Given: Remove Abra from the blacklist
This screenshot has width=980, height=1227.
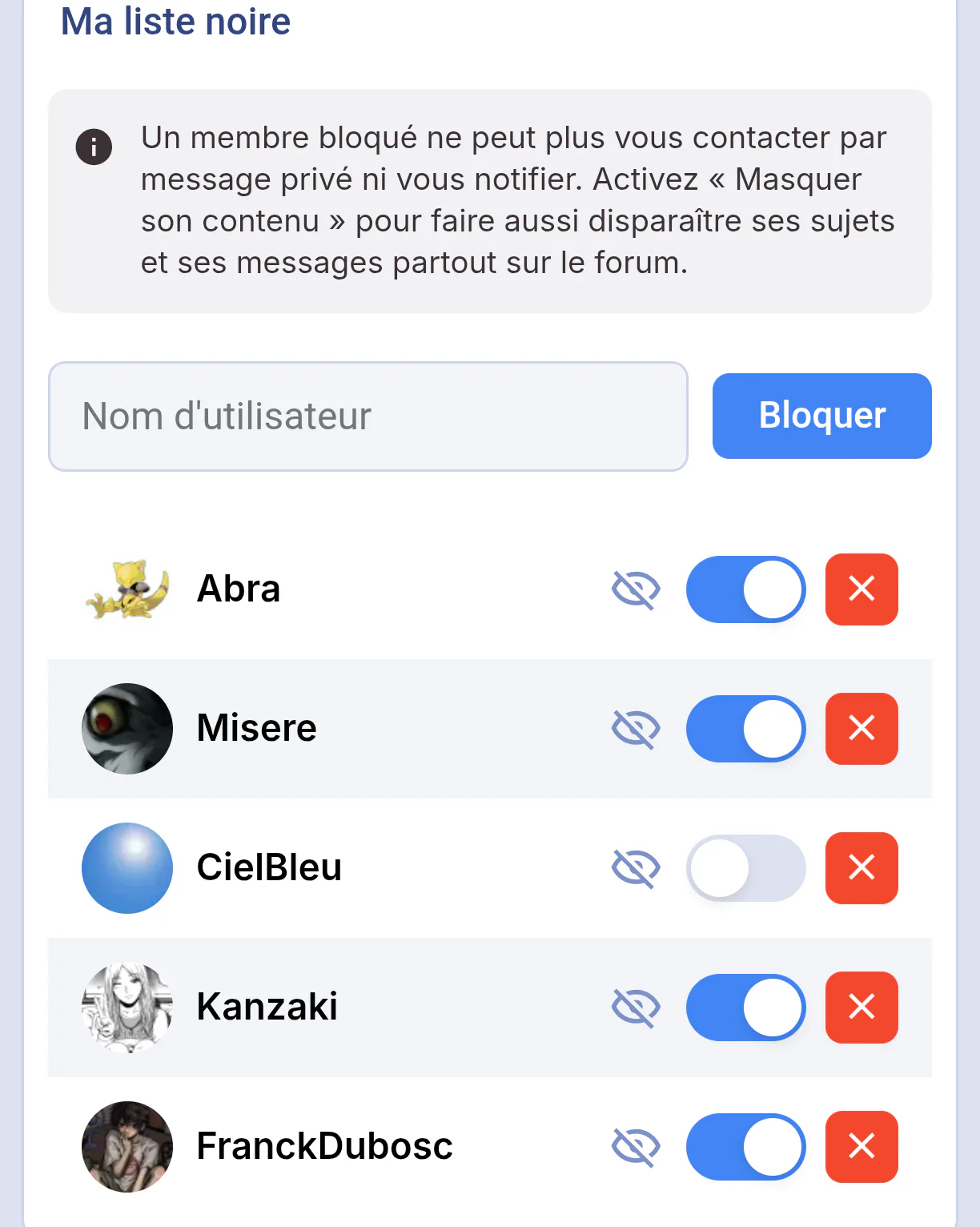Looking at the screenshot, I should [862, 589].
